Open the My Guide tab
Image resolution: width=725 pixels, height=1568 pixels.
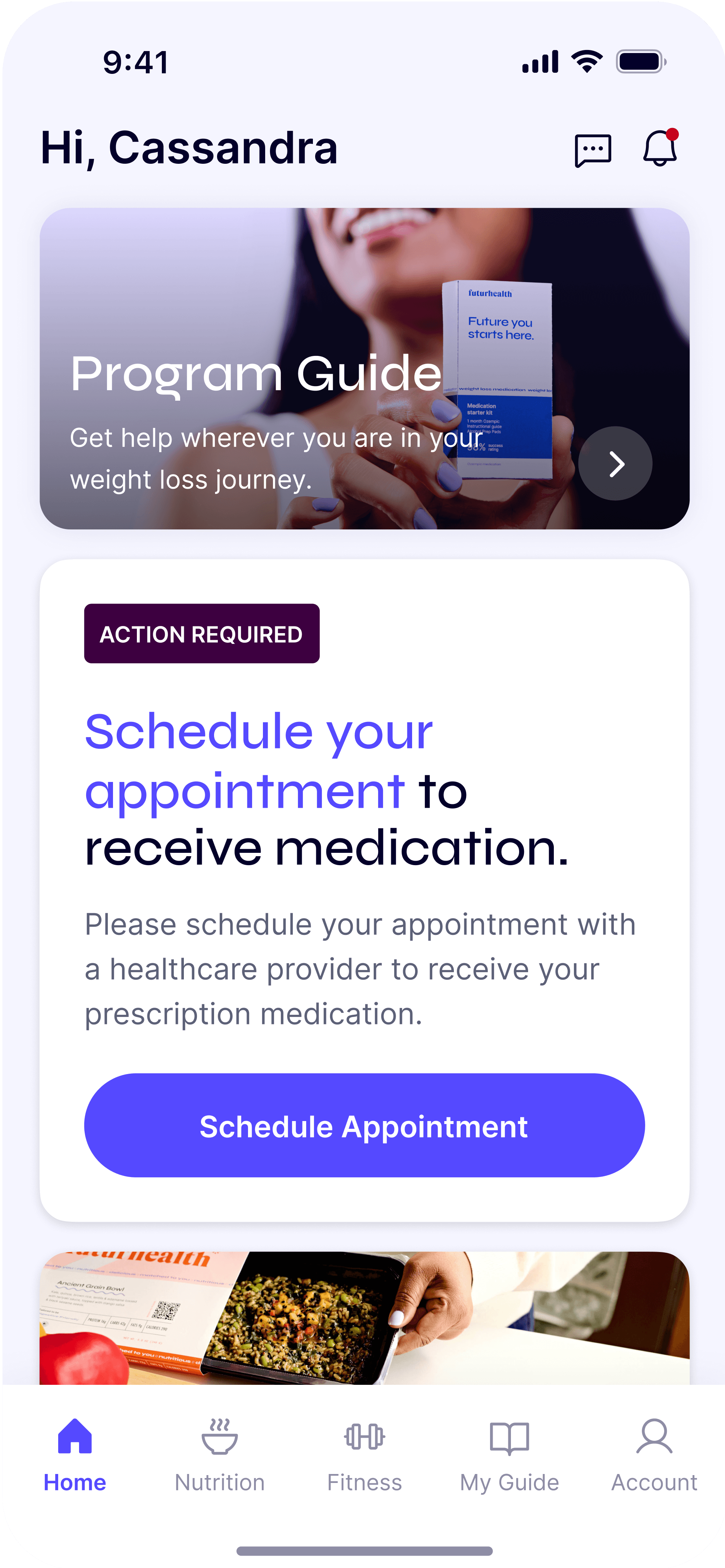pyautogui.click(x=509, y=1455)
